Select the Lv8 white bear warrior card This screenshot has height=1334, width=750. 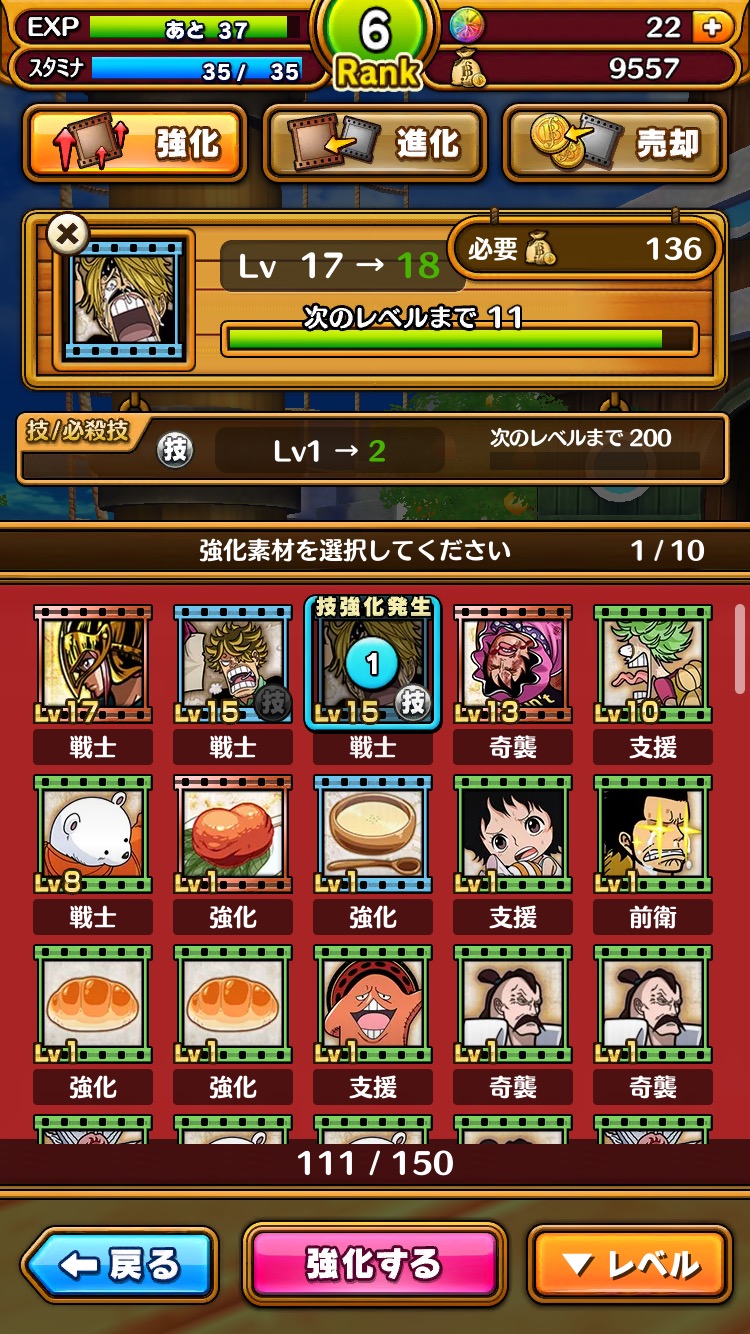pos(93,834)
